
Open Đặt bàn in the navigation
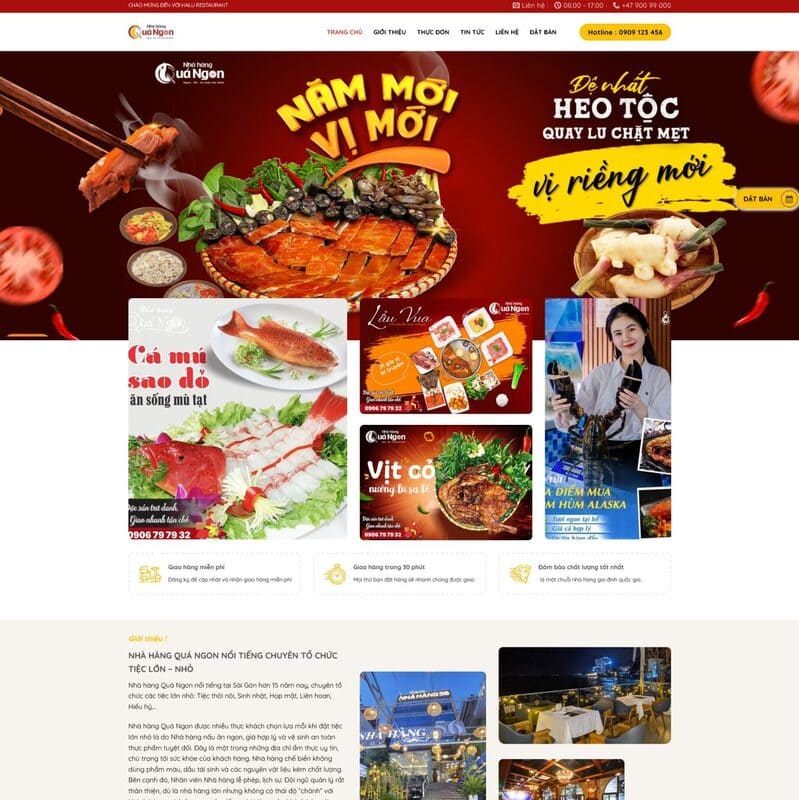(x=543, y=32)
